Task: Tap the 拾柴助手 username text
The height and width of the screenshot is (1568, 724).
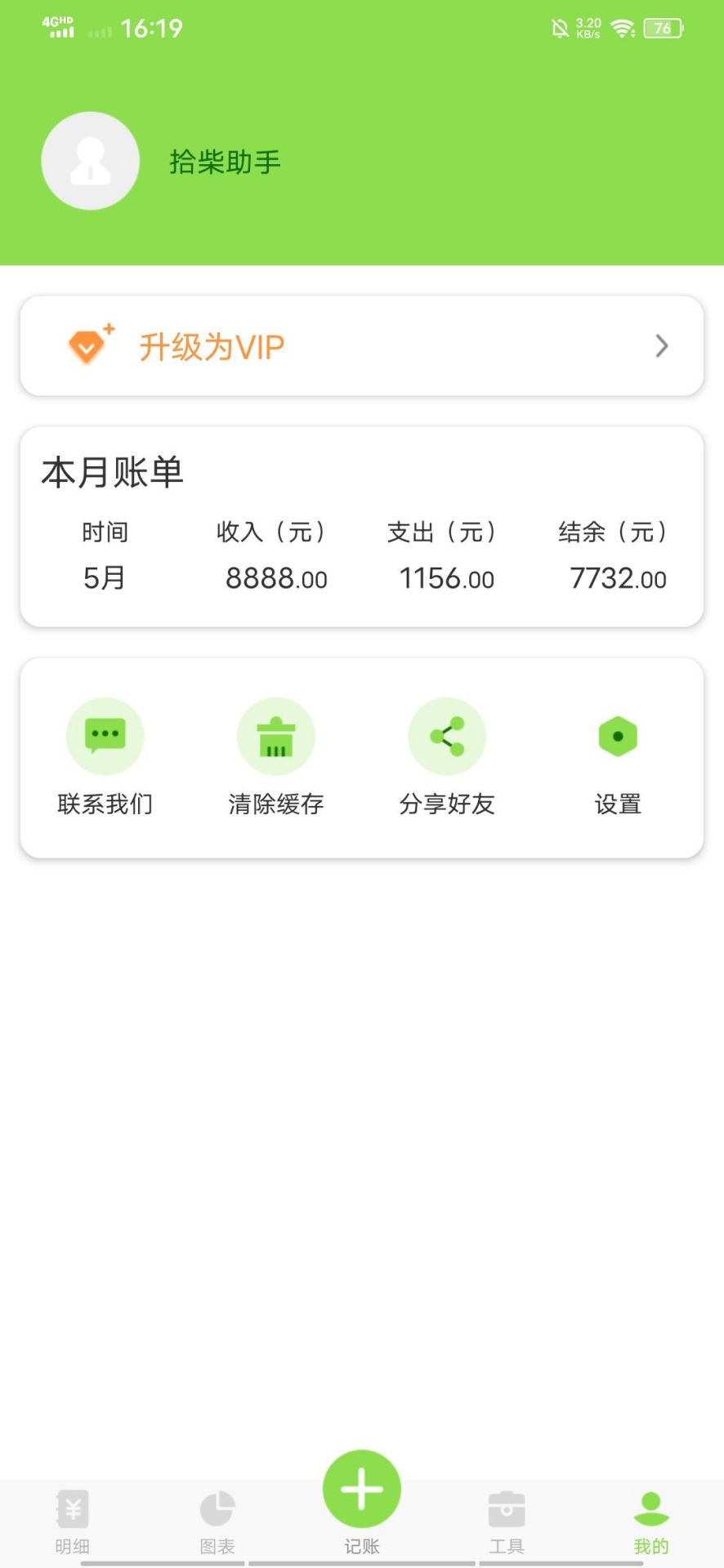Action: click(222, 162)
